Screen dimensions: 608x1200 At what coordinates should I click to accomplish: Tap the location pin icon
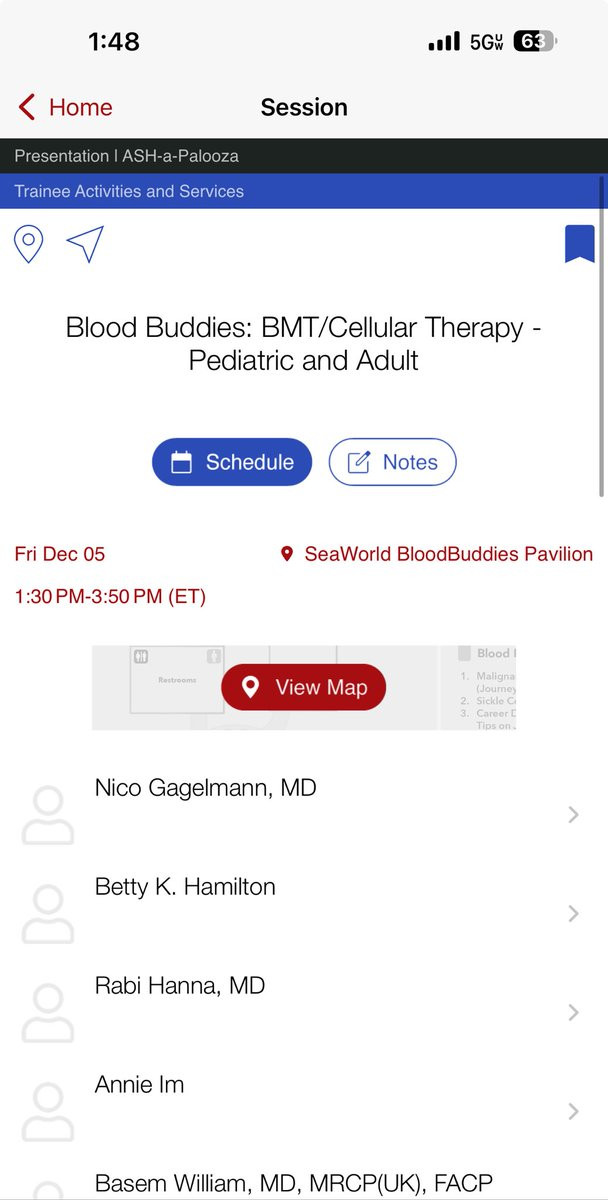29,244
